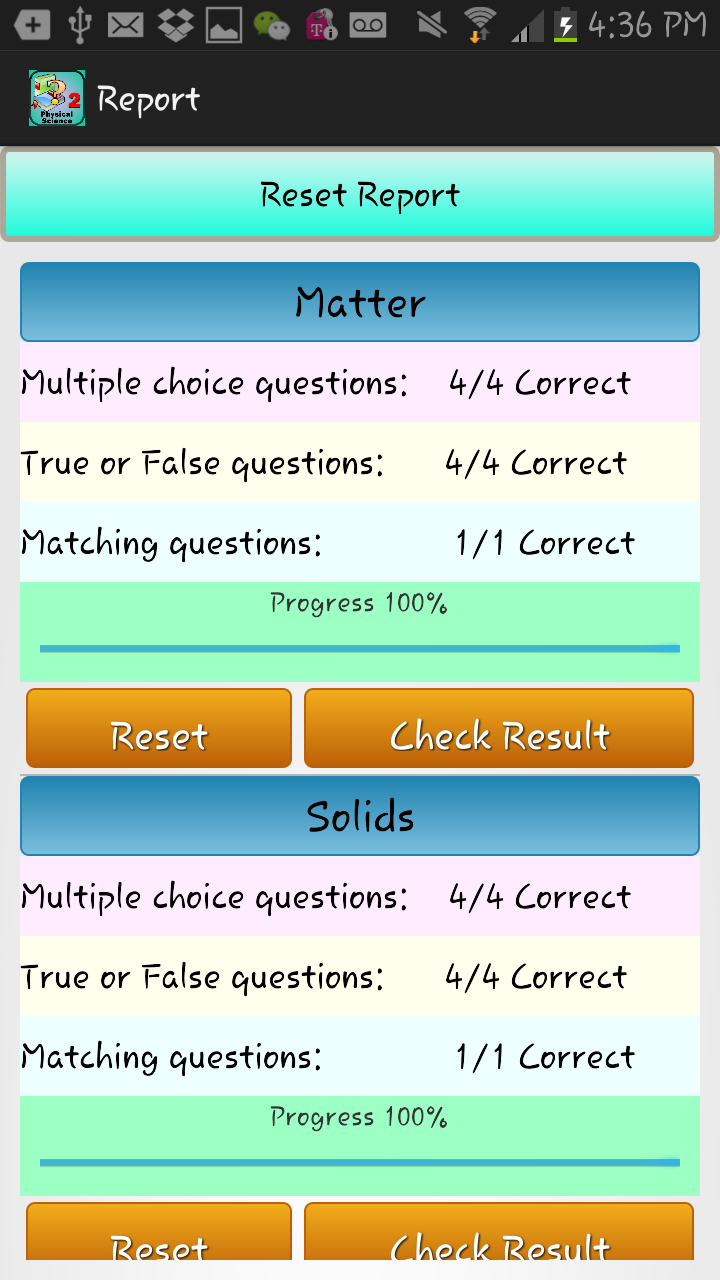Tap the Solids matching questions row
Screen dimensions: 720x1280
[359, 1057]
